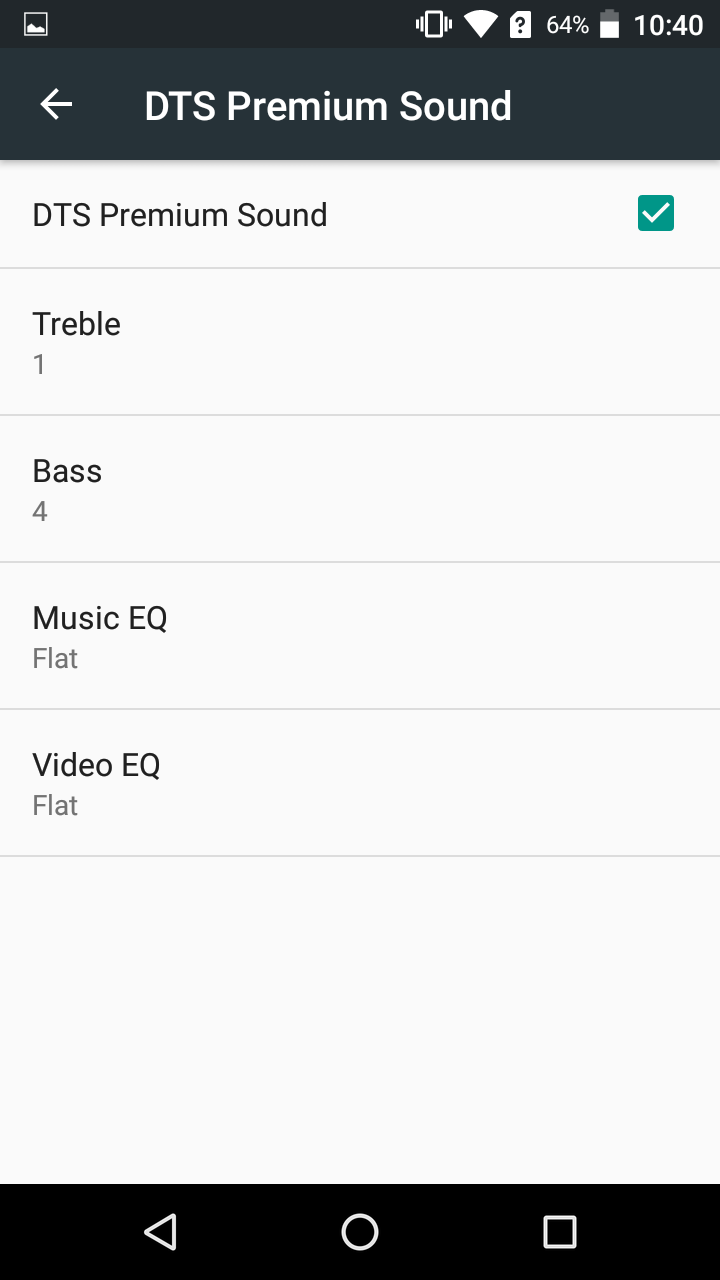
Task: Open recent apps from navigation bar
Action: click(x=560, y=1232)
